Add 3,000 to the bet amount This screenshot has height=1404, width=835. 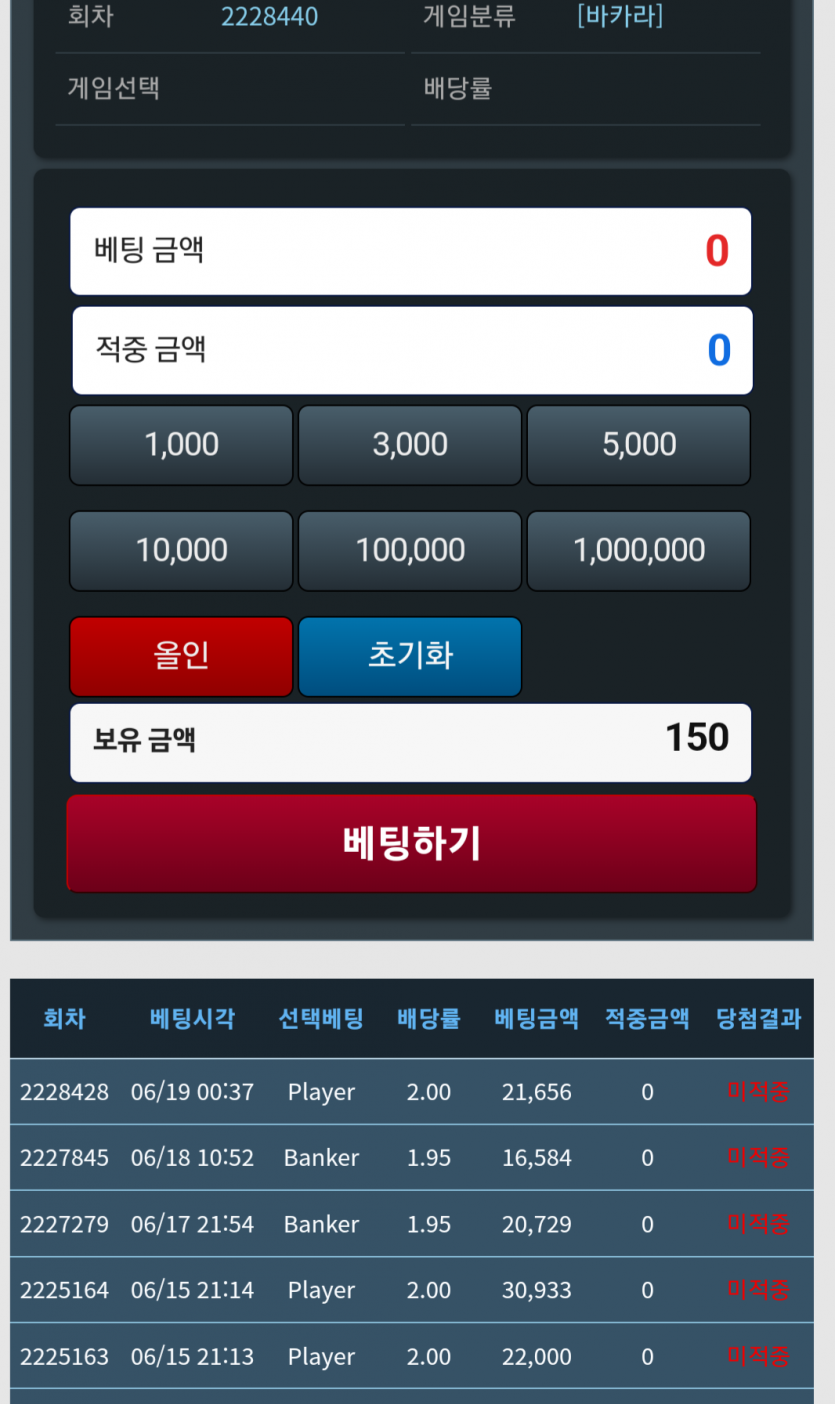pyautogui.click(x=410, y=445)
